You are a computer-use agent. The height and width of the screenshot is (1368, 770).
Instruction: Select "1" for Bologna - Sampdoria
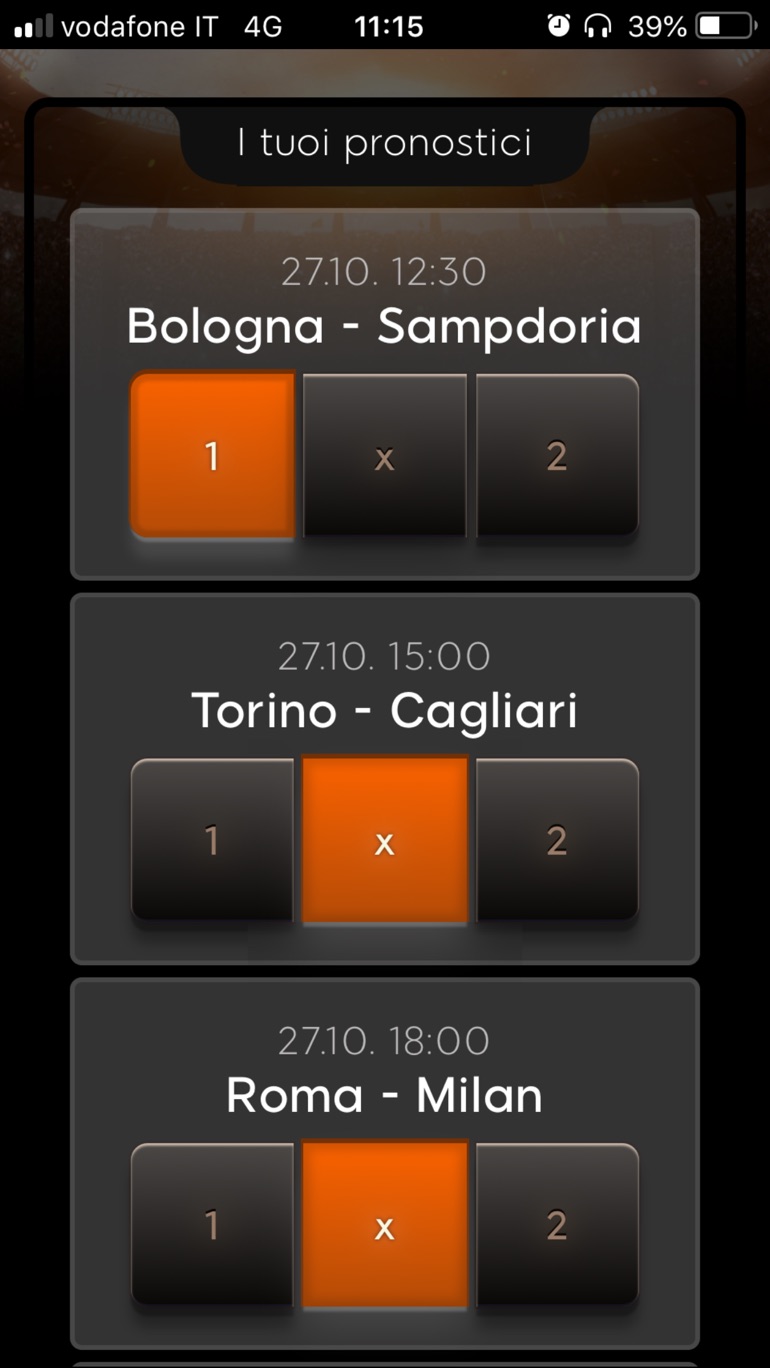pos(212,457)
